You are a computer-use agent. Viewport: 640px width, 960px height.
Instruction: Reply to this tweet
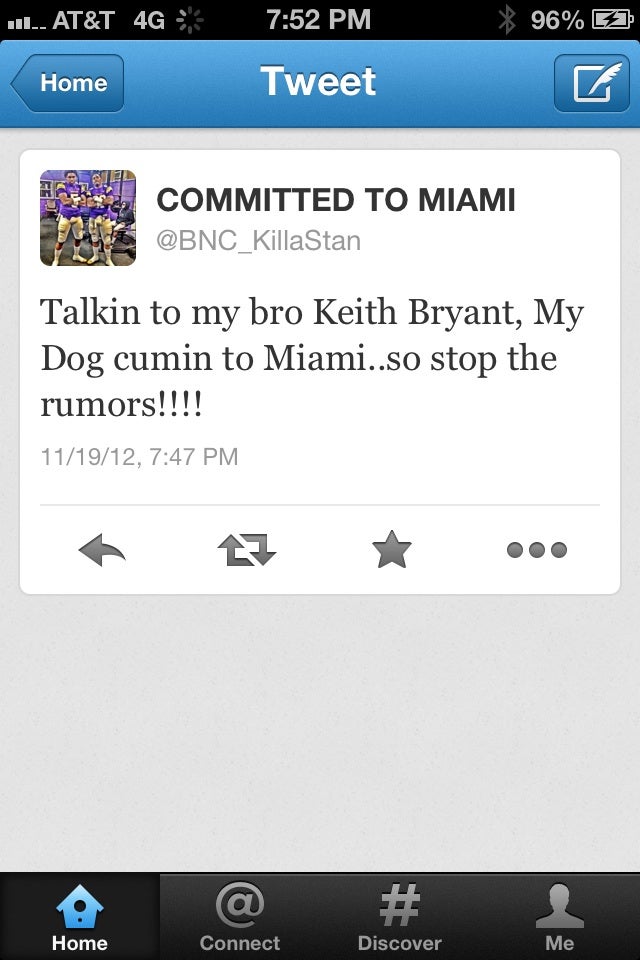(102, 549)
